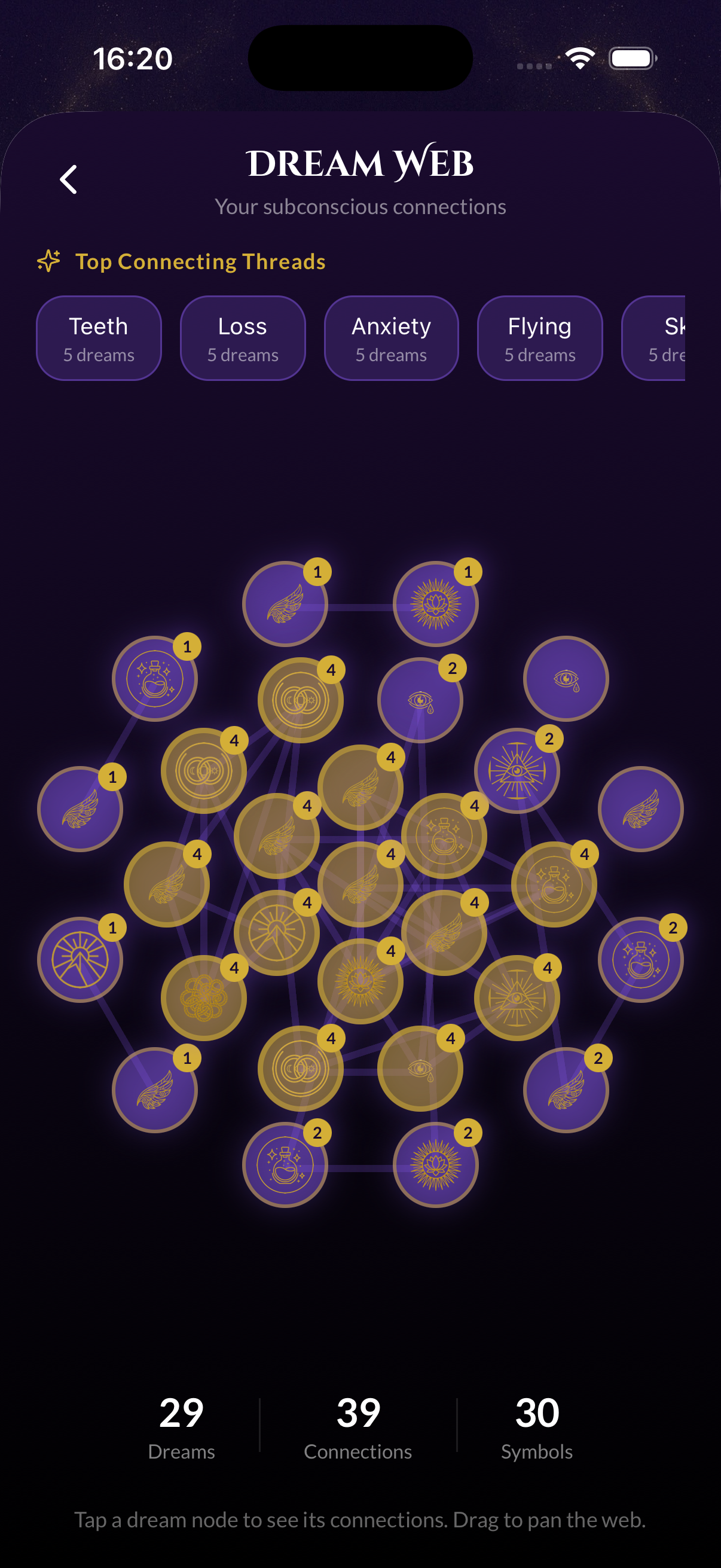Select the Loss connecting thread
Viewport: 721px width, 1568px height.
[242, 338]
